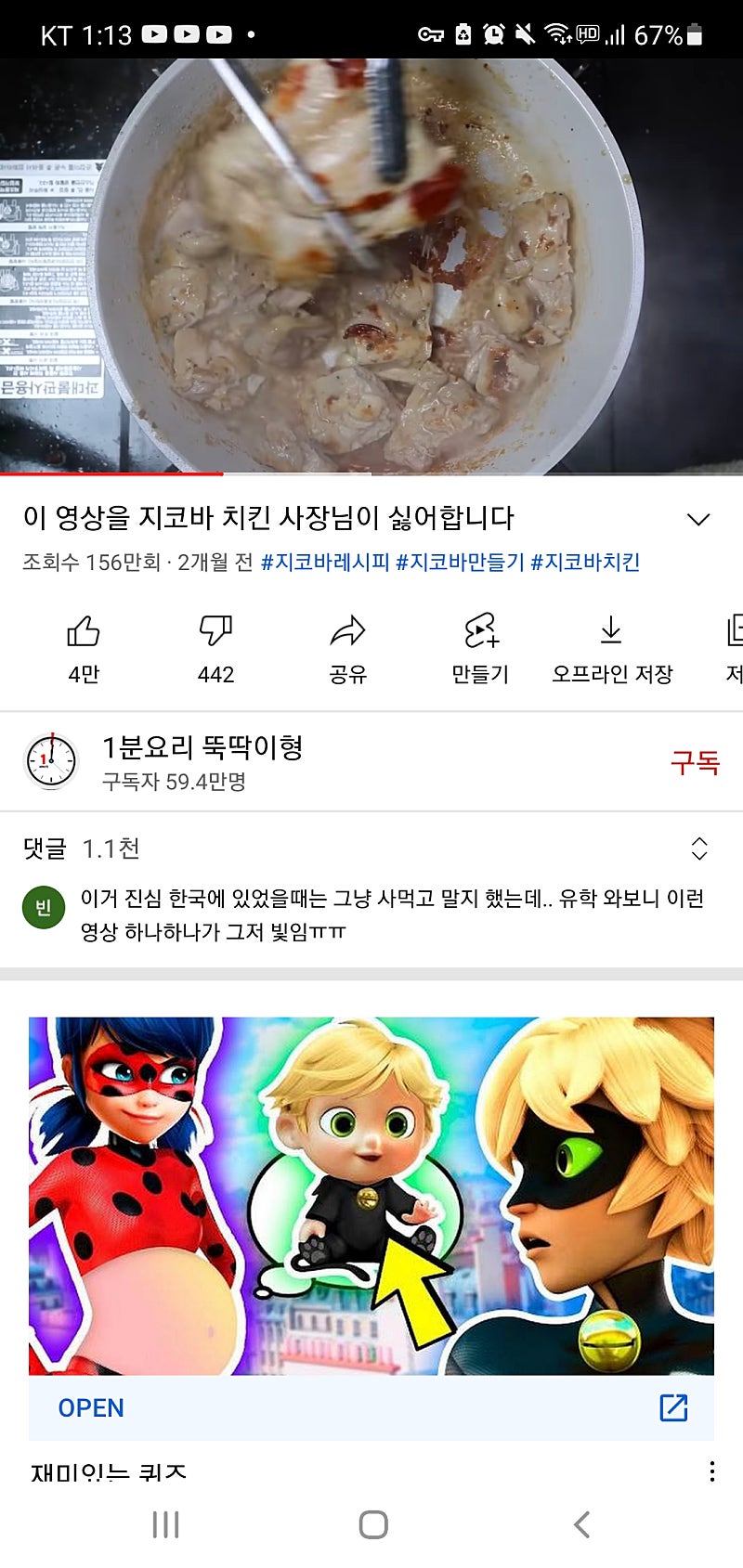Open the Ladybug ad thumbnail
Viewport: 743px width, 1568px height.
pos(371,1196)
